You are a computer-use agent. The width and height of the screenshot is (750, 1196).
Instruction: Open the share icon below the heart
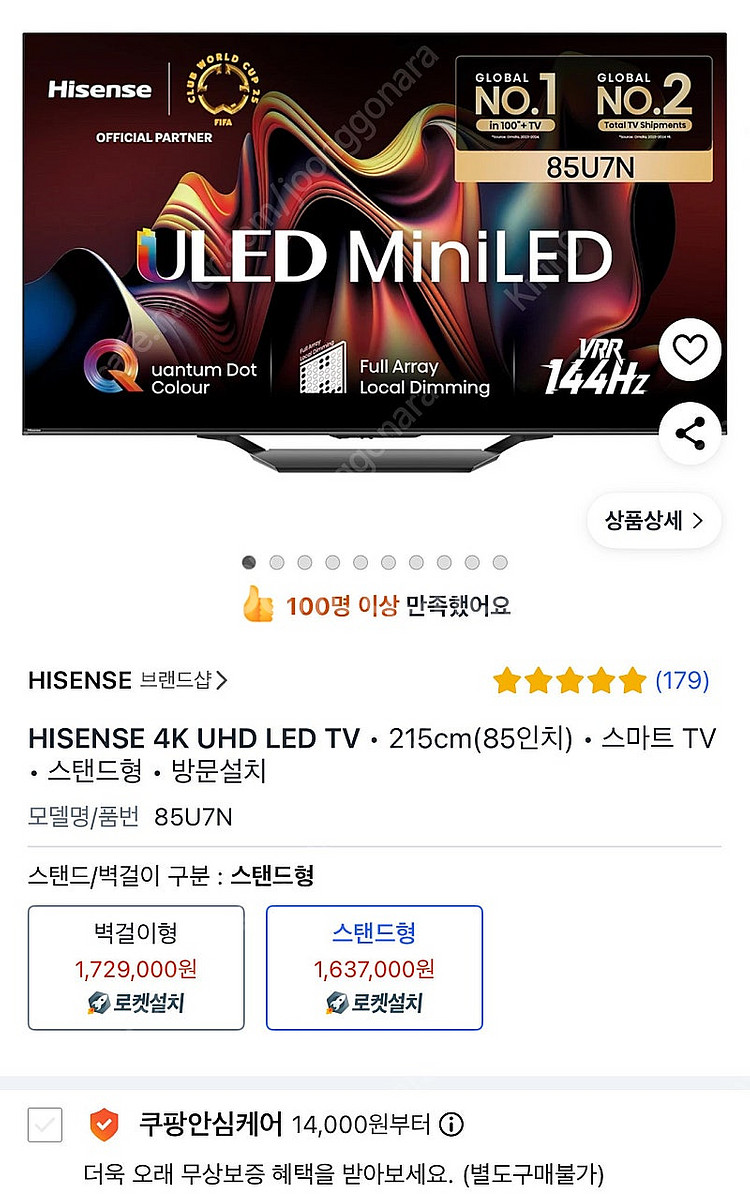click(x=689, y=432)
